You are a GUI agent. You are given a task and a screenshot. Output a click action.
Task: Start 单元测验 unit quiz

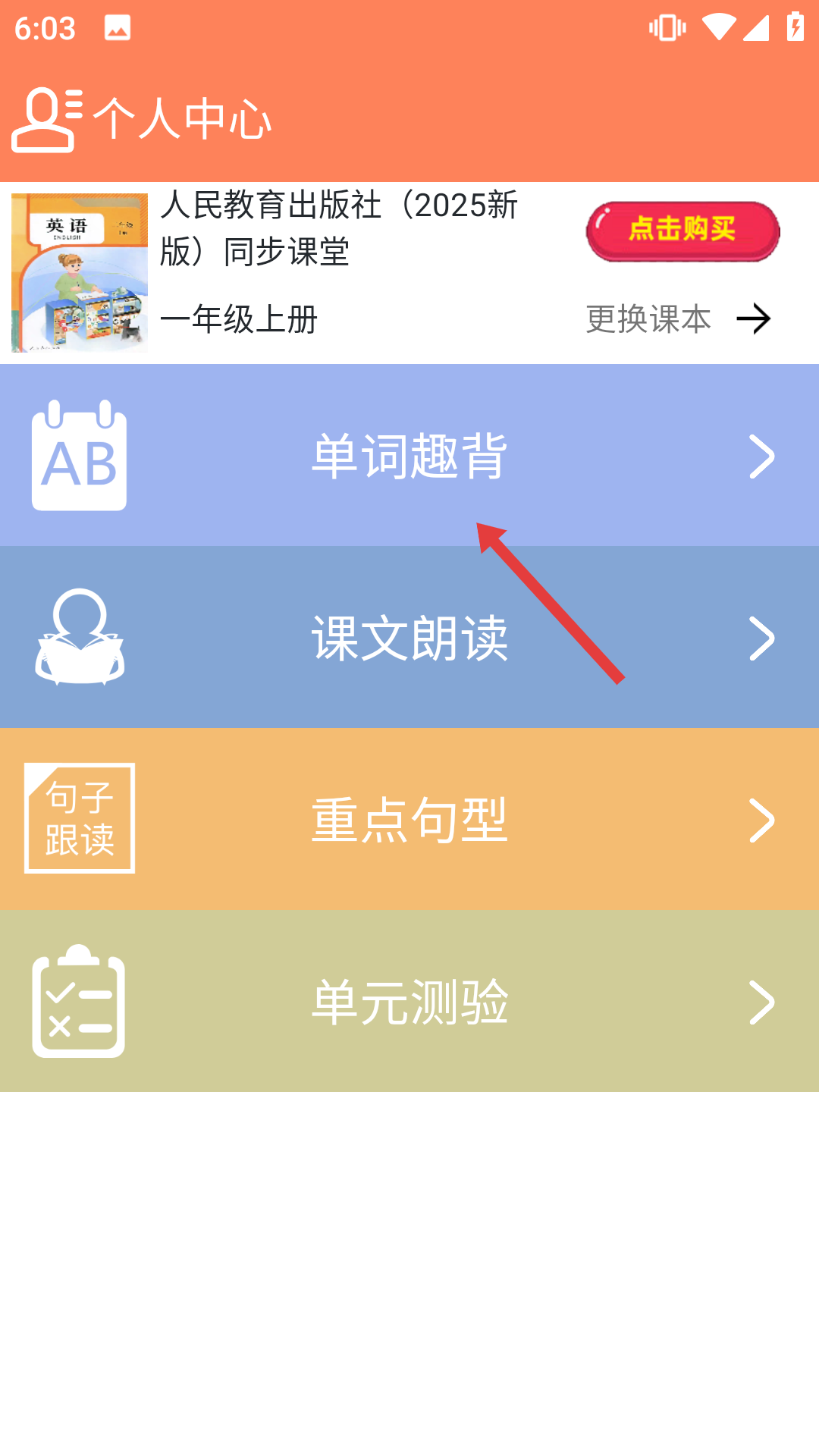(x=409, y=1002)
